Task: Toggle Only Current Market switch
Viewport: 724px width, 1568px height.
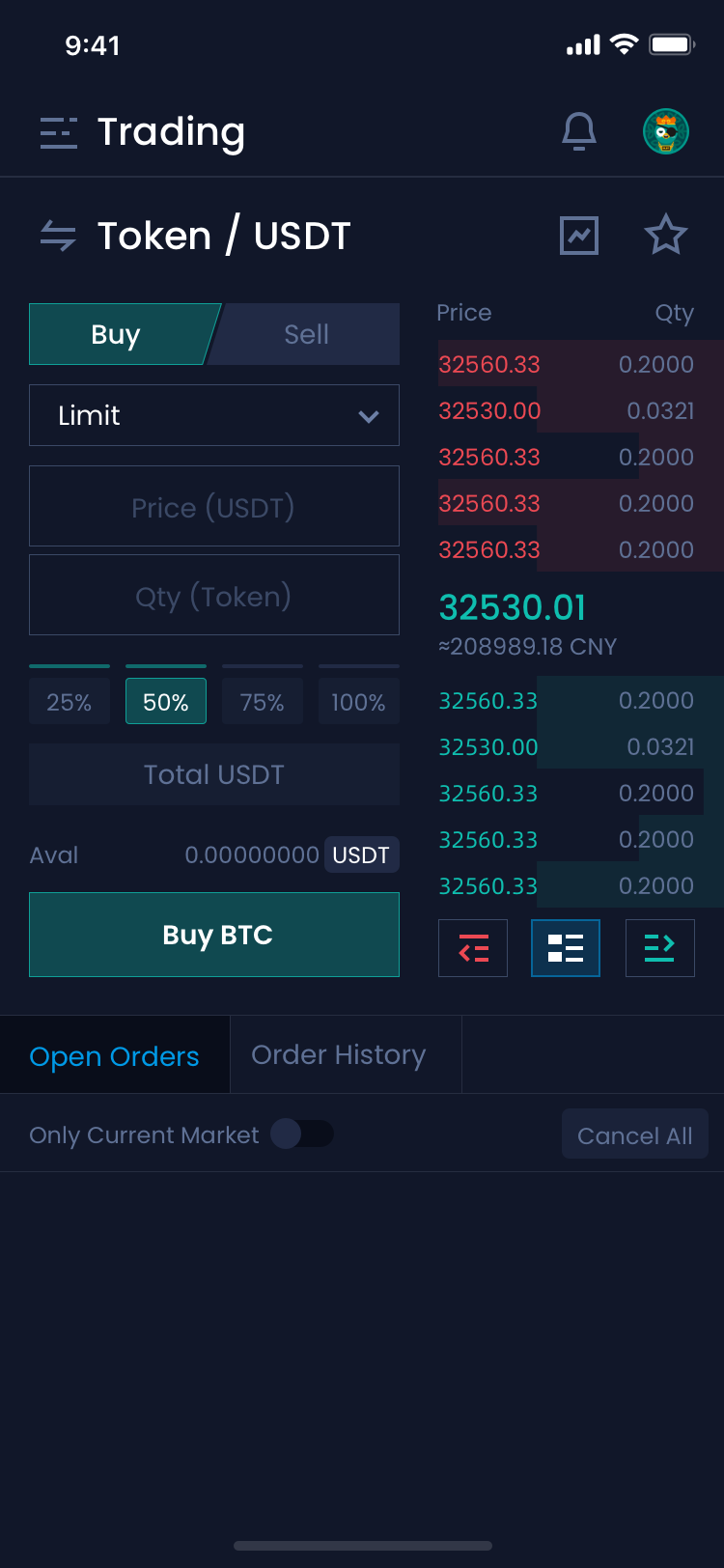Action: (x=302, y=1134)
